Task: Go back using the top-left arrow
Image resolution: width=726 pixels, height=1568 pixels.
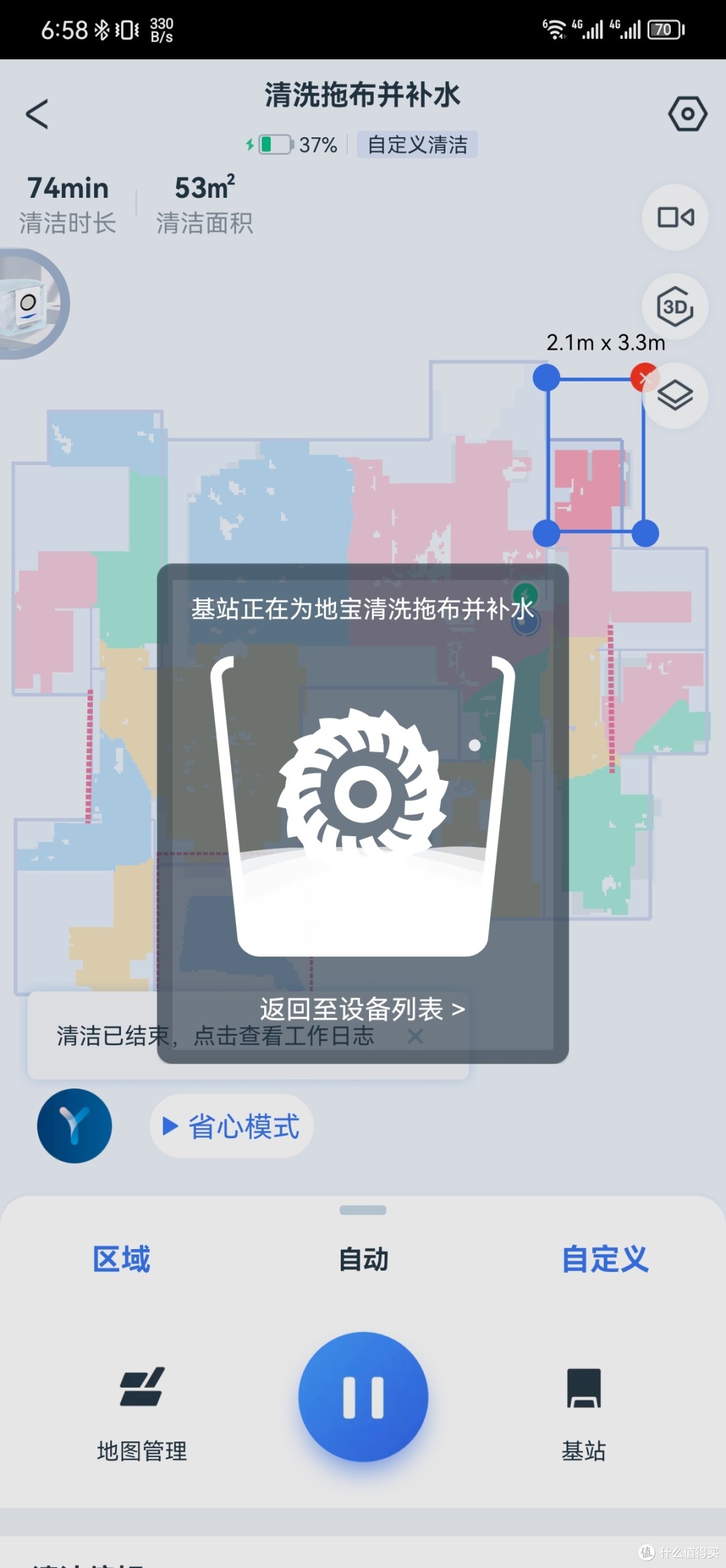Action: click(x=37, y=114)
